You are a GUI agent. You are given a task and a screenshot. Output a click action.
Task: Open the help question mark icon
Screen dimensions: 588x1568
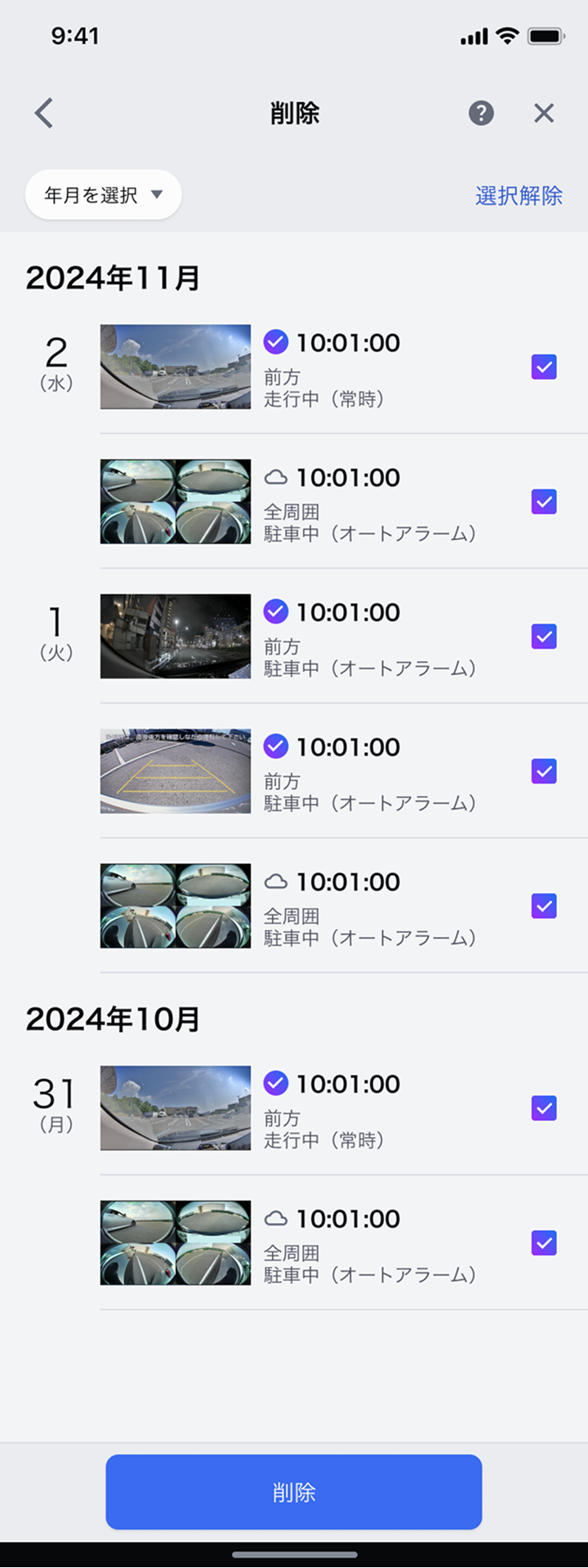[481, 113]
